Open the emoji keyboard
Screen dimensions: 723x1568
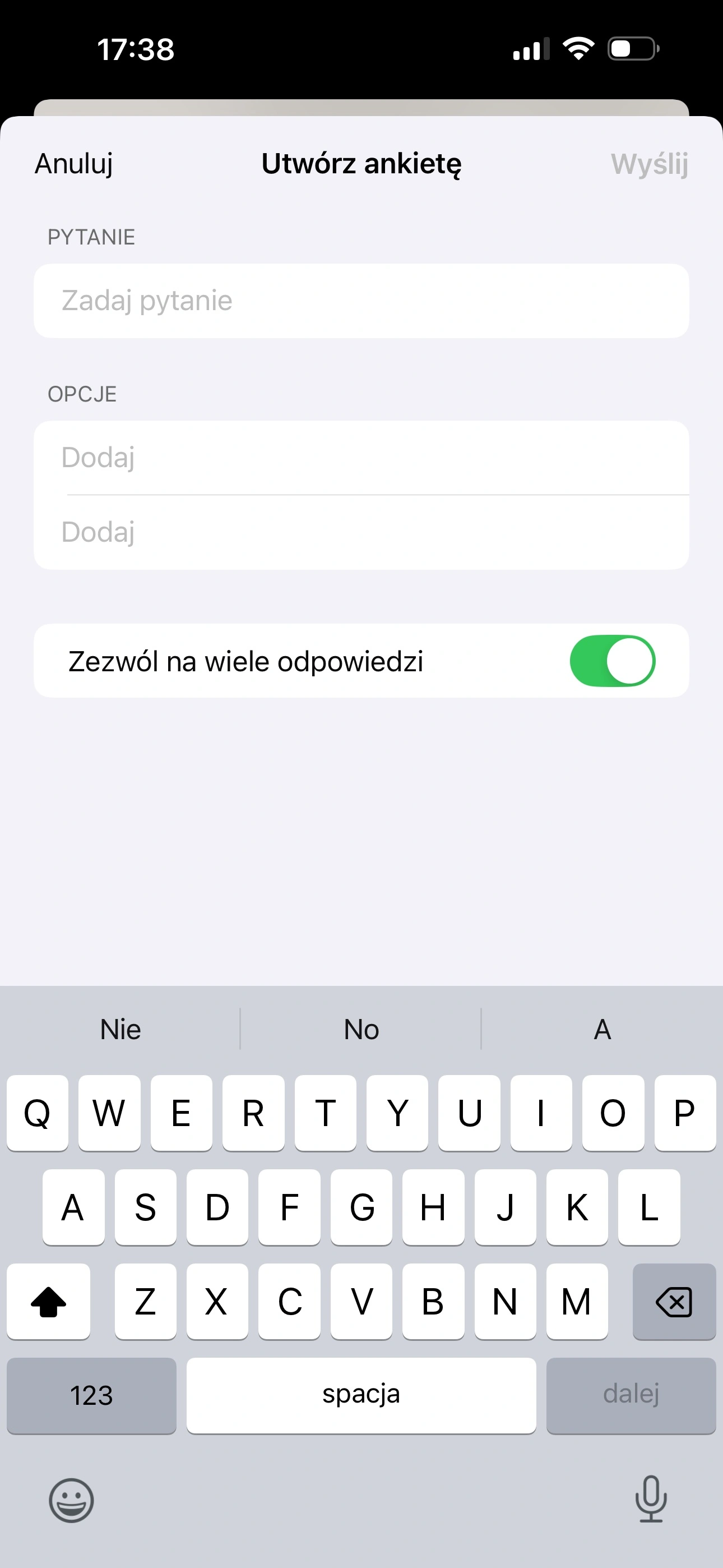pyautogui.click(x=71, y=1500)
